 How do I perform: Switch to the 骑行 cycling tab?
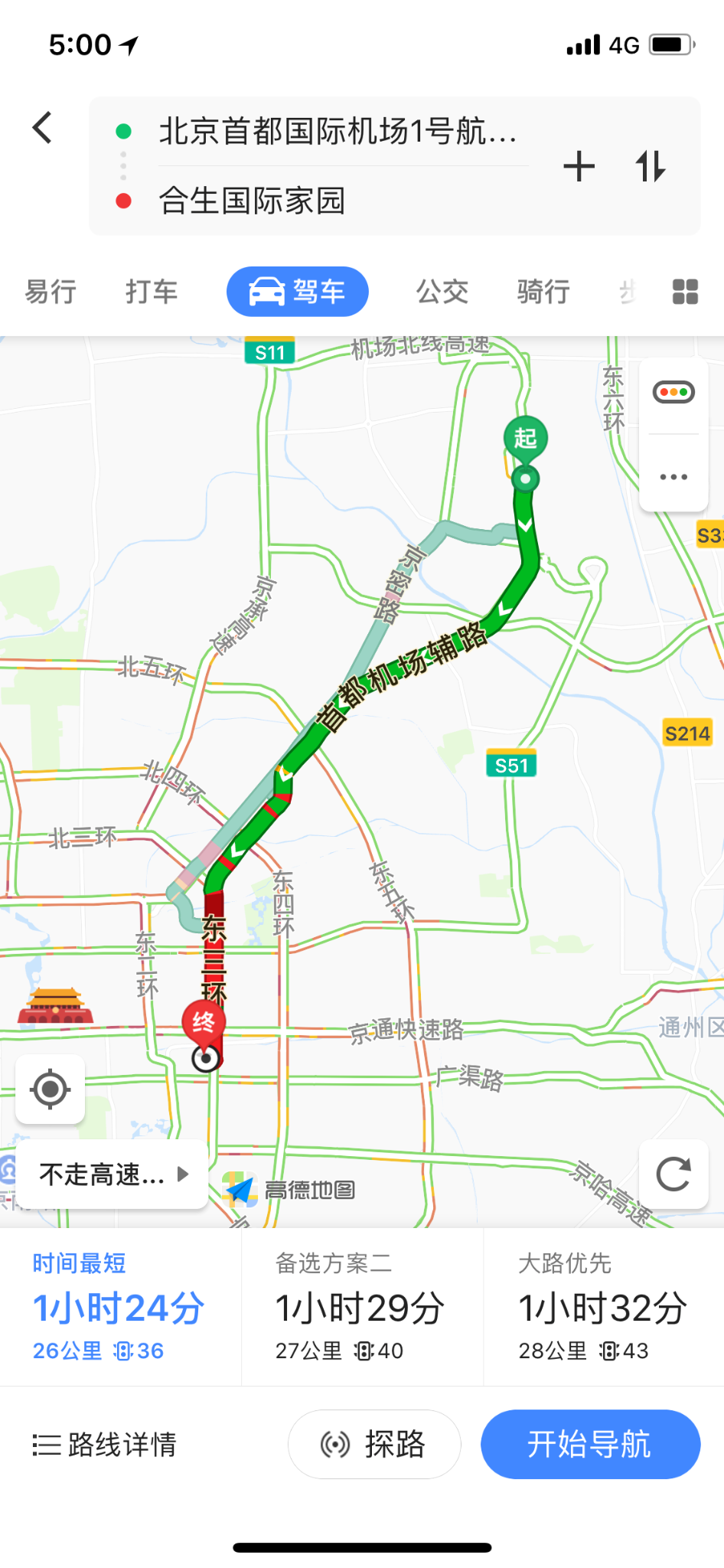tap(543, 292)
